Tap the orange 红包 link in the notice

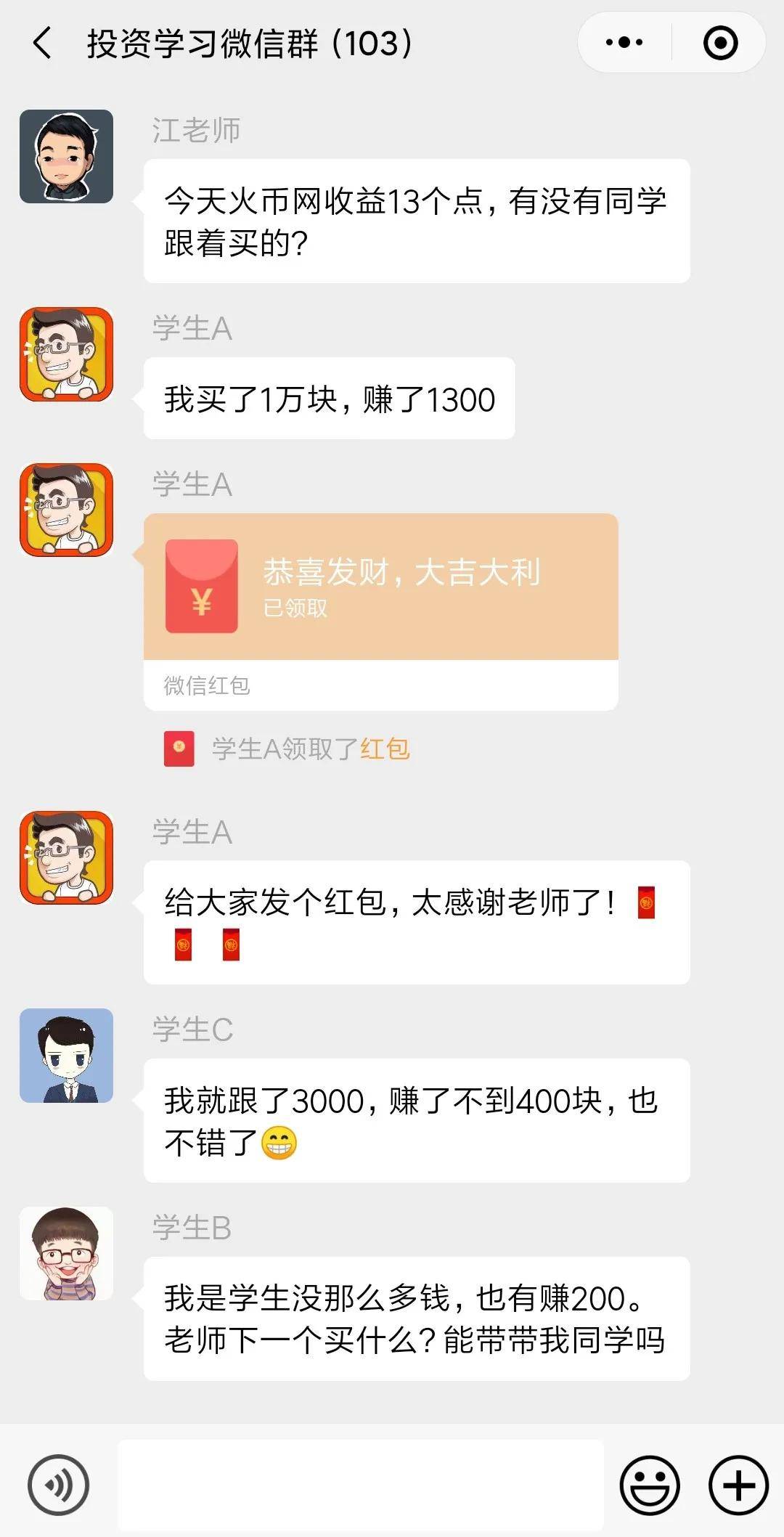click(x=385, y=749)
